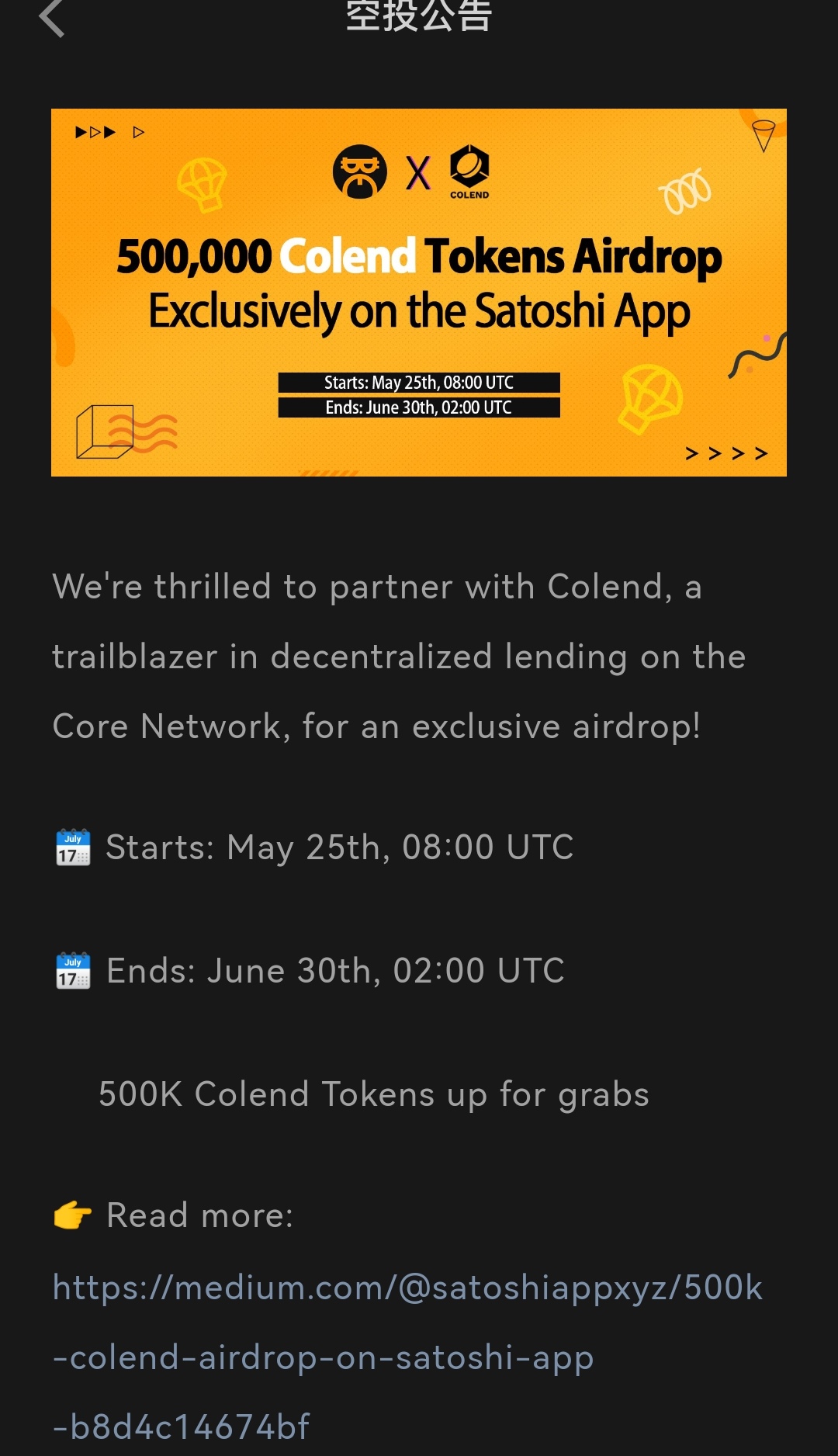
Task: Open the Colend airdrop banner image
Action: click(419, 293)
